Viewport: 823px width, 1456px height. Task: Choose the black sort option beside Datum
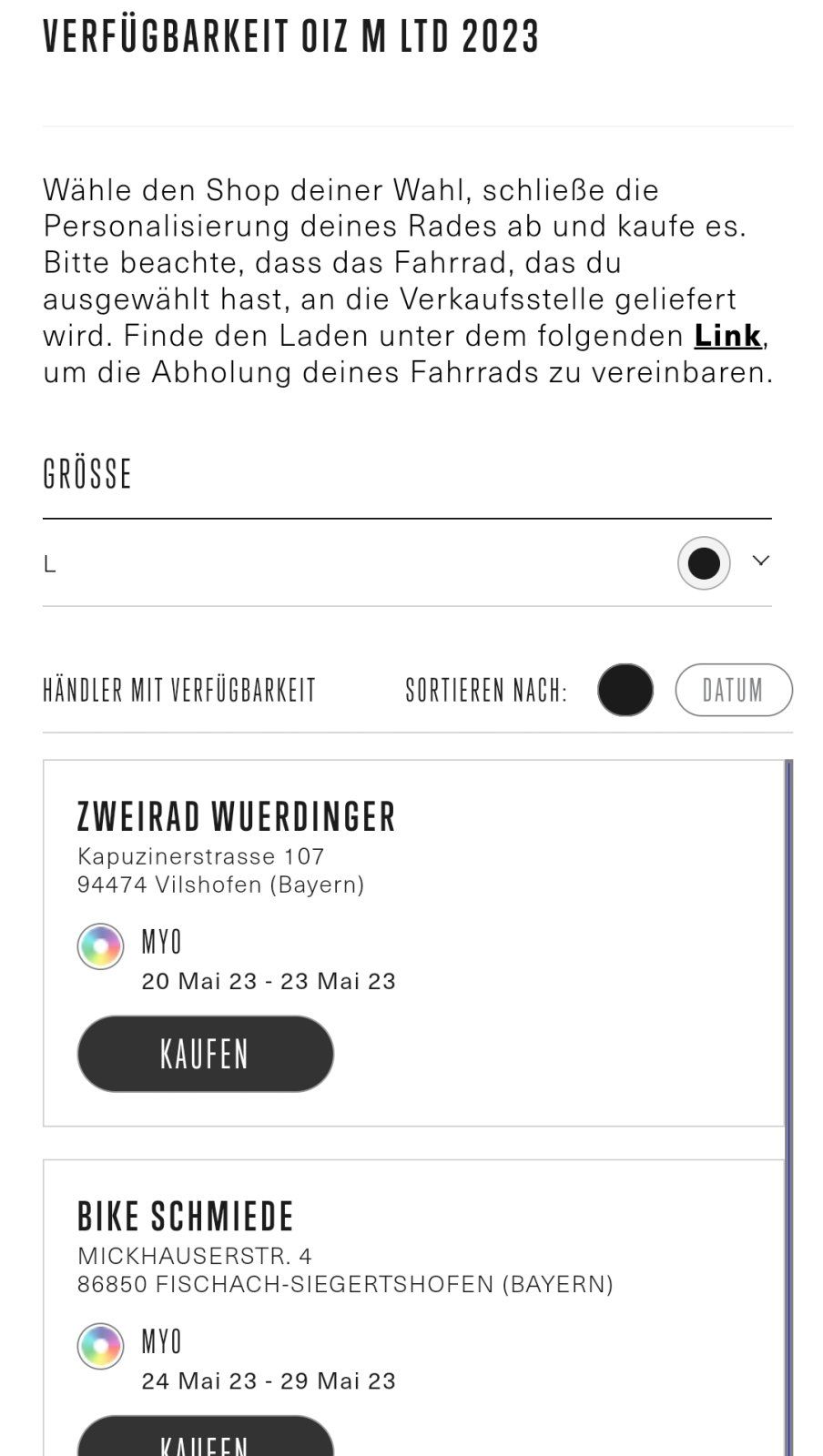click(625, 690)
